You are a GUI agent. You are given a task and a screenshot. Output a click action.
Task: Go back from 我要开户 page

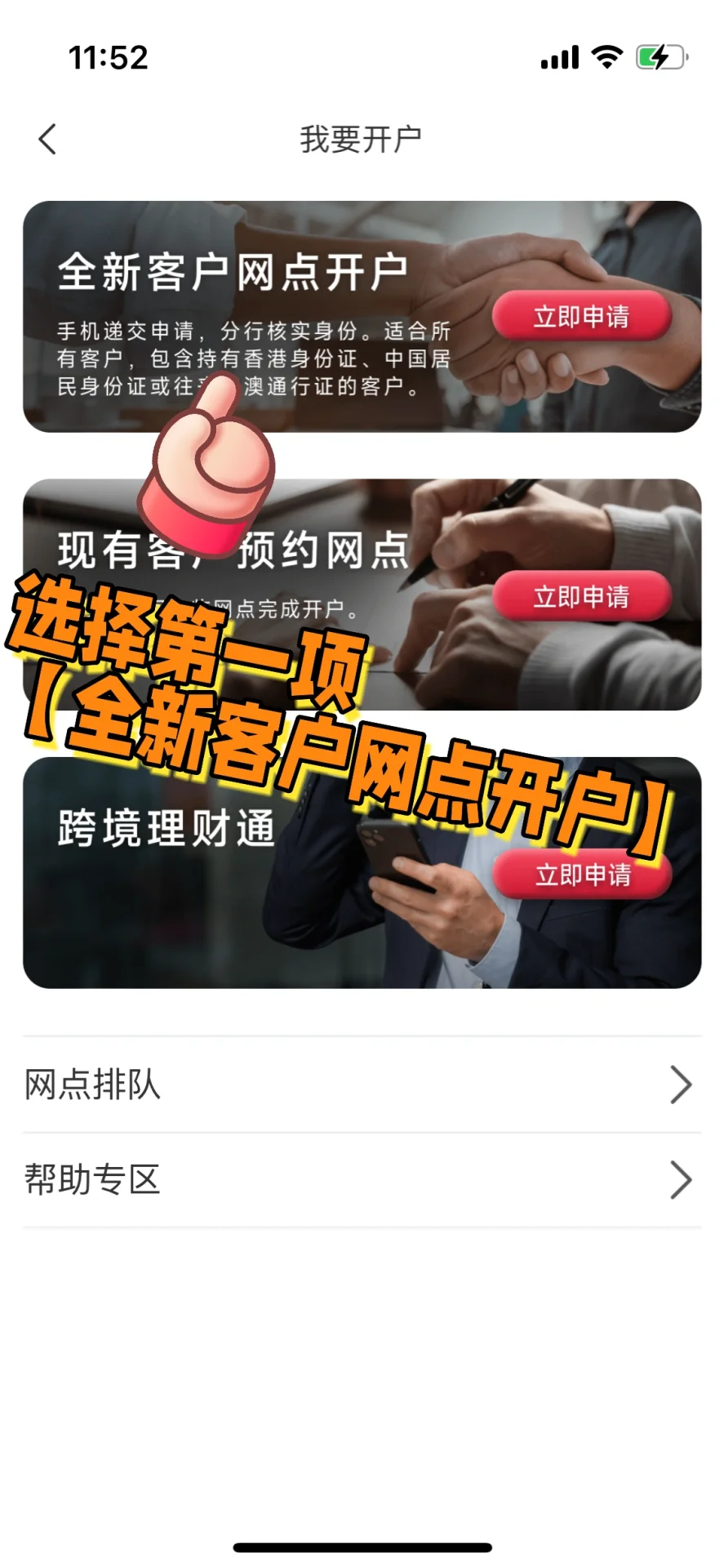pyautogui.click(x=47, y=139)
